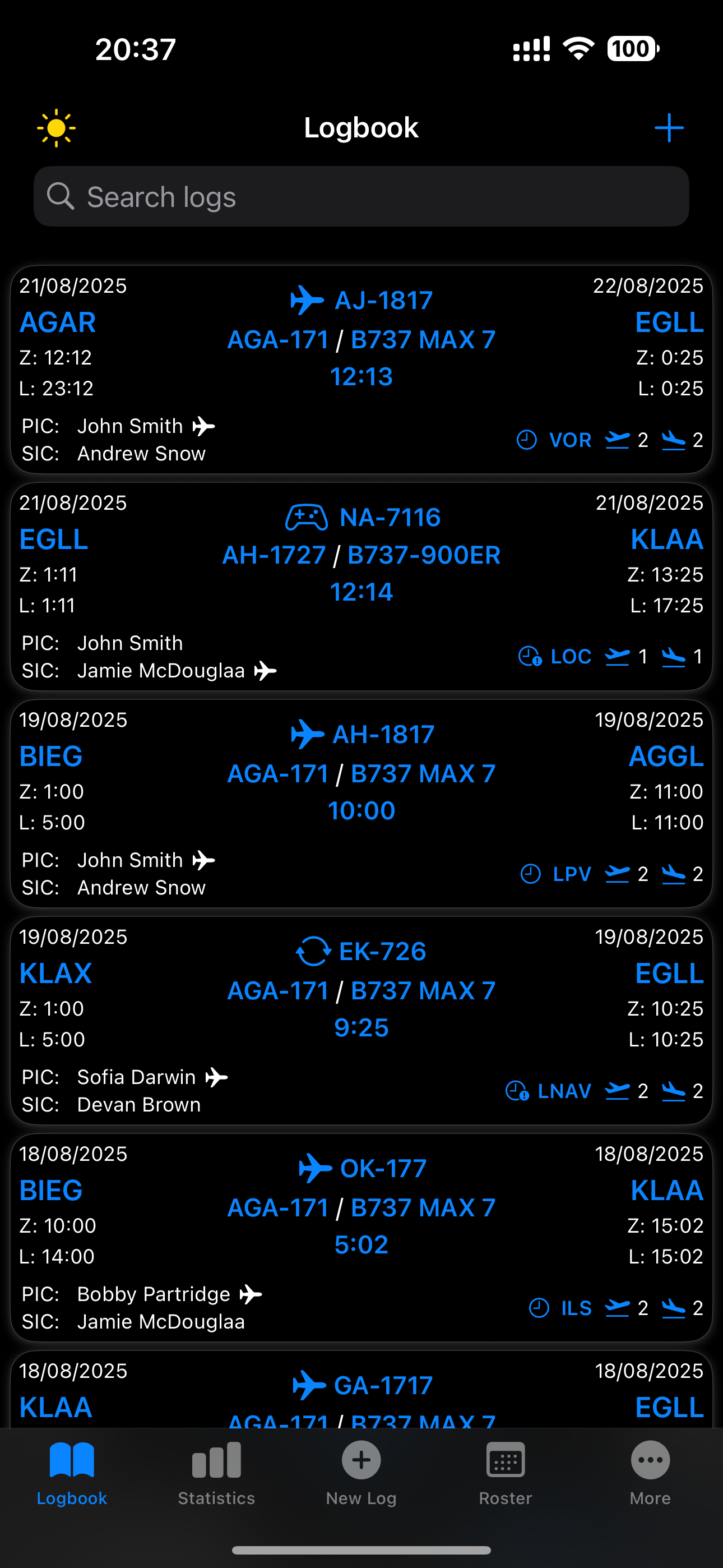The height and width of the screenshot is (1568, 723).
Task: Open the weather/sun icon in top left
Action: pos(57,127)
